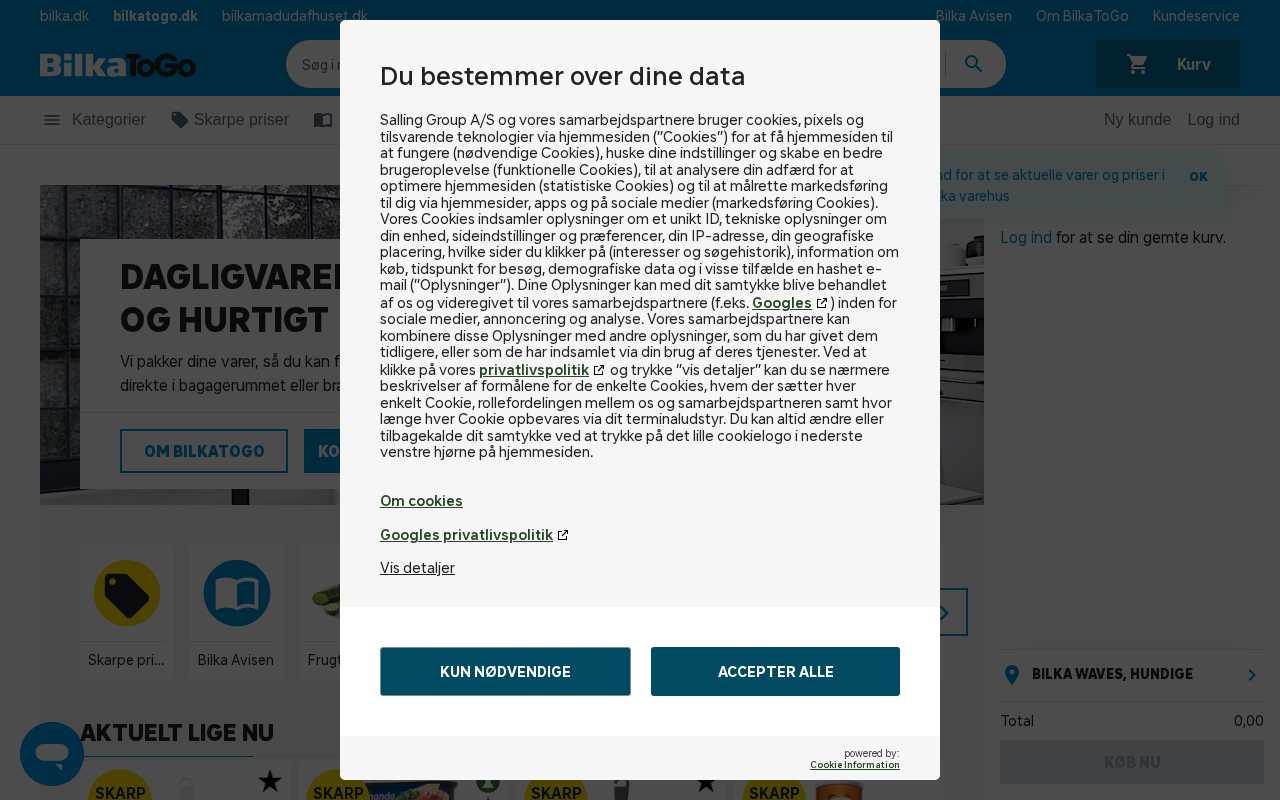Accept all cookies with Accepter alle
The image size is (1280, 800).
[x=775, y=671]
